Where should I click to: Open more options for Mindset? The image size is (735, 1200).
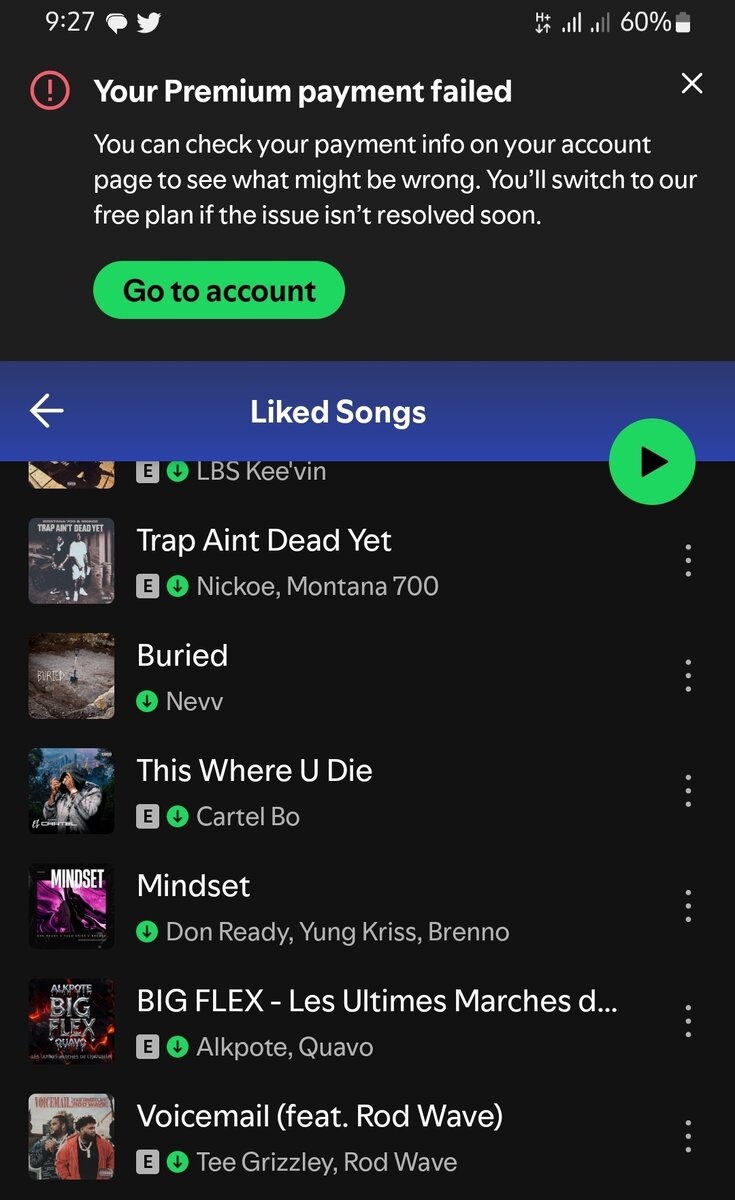pyautogui.click(x=688, y=906)
